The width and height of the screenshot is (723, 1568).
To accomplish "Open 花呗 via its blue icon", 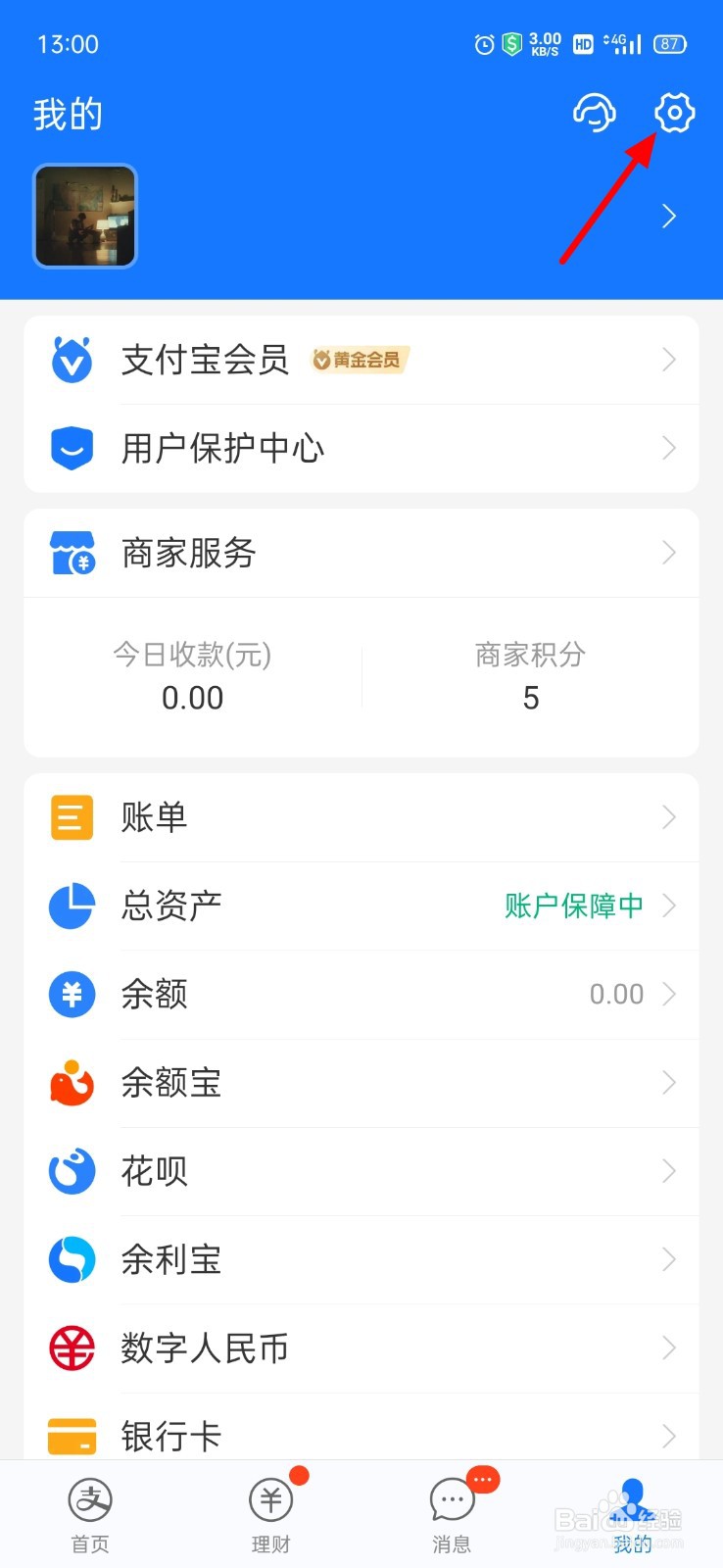I will 70,1170.
